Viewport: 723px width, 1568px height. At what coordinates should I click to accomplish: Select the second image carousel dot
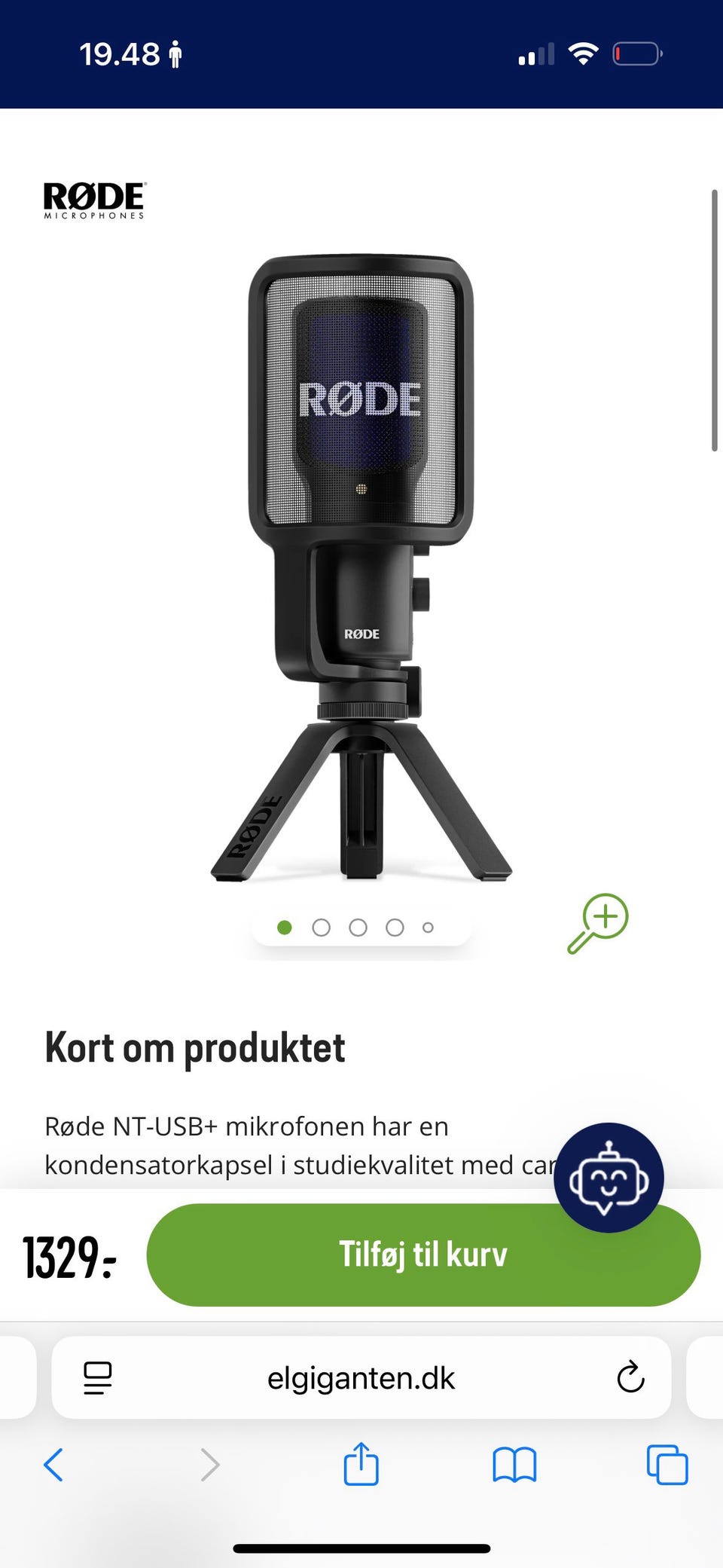pyautogui.click(x=321, y=928)
